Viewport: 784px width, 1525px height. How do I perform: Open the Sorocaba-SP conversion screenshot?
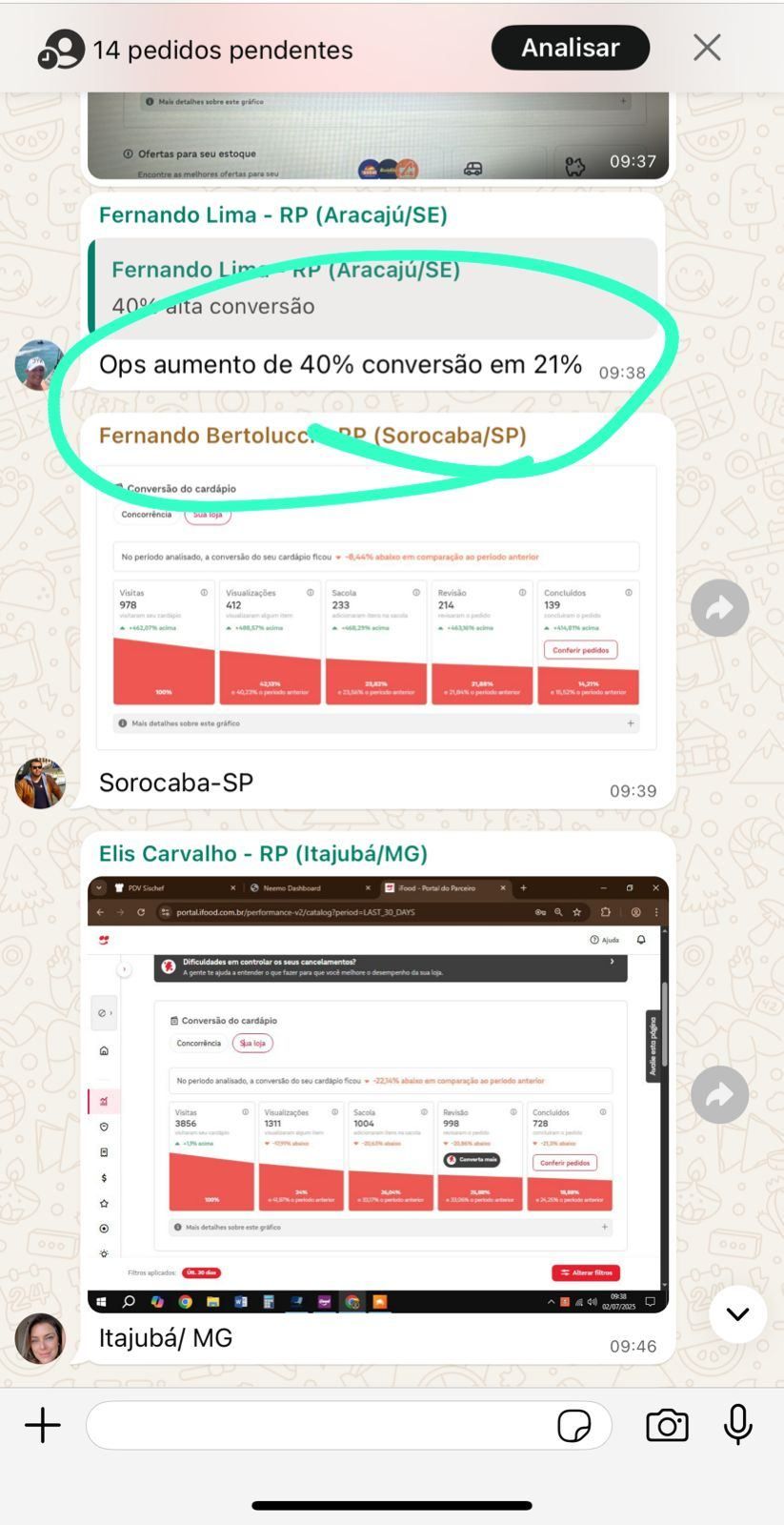point(376,607)
